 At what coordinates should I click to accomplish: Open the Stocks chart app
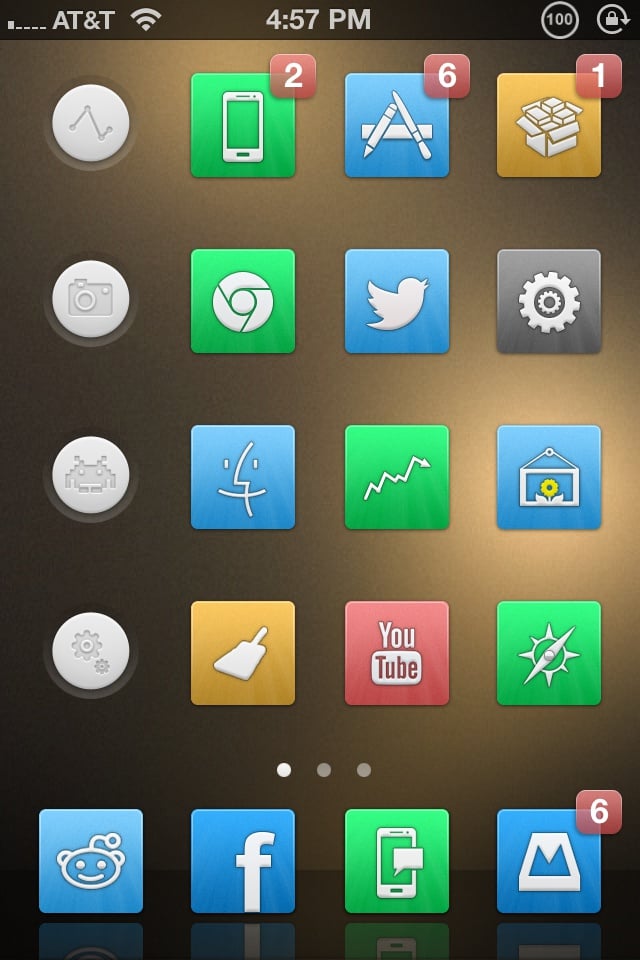click(397, 477)
